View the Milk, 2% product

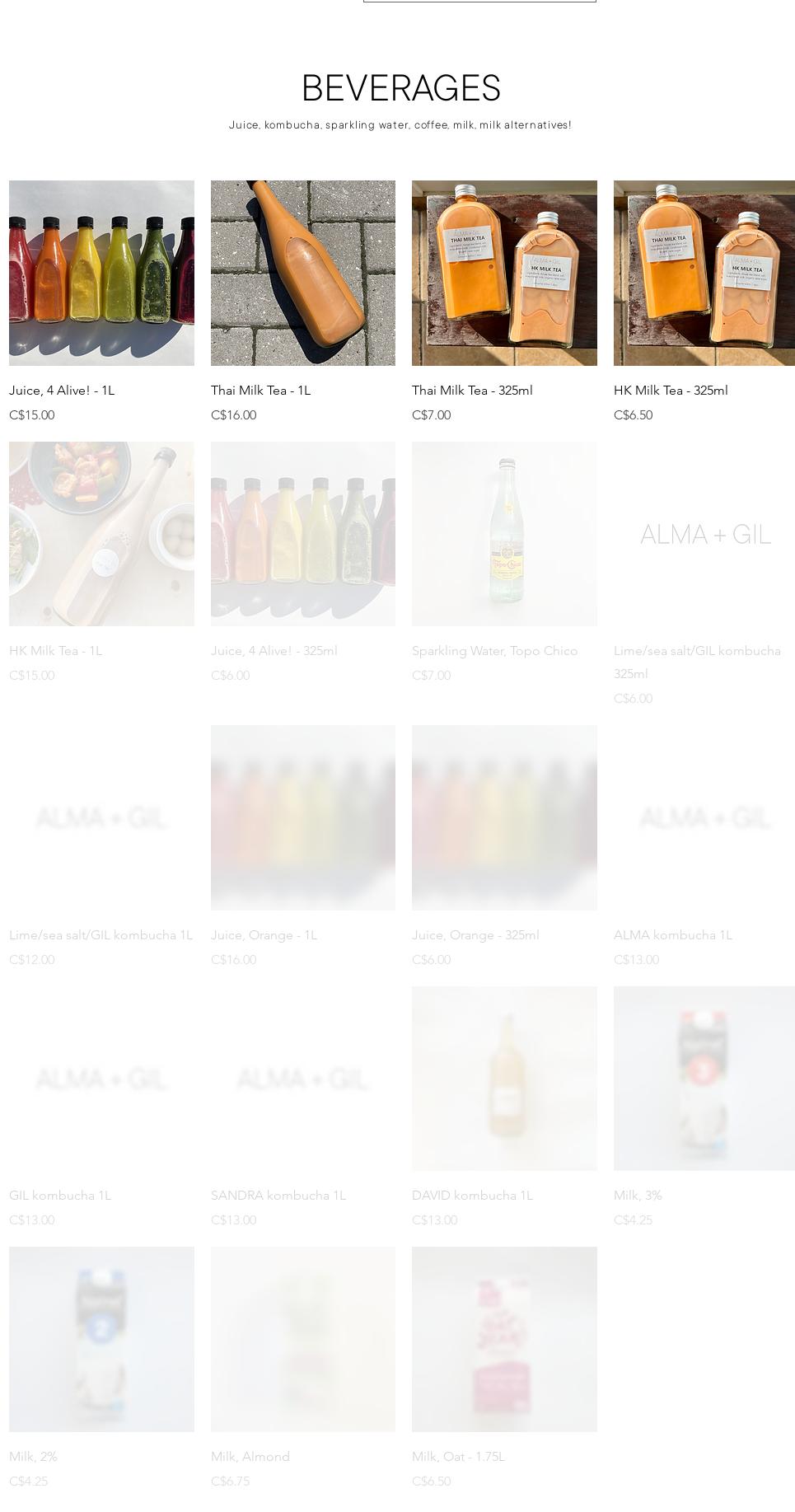click(101, 1338)
